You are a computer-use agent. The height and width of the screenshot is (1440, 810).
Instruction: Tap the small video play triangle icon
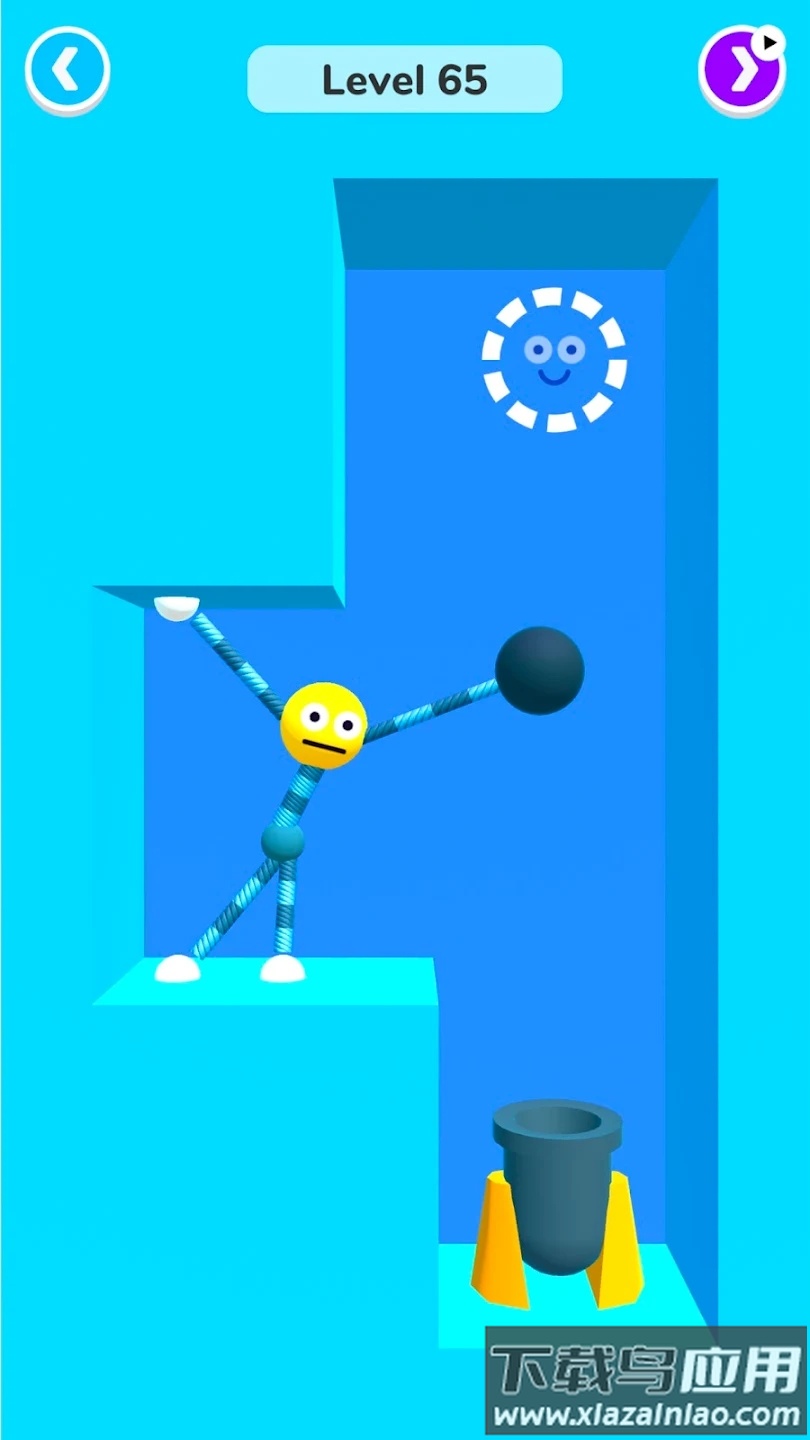pyautogui.click(x=767, y=41)
